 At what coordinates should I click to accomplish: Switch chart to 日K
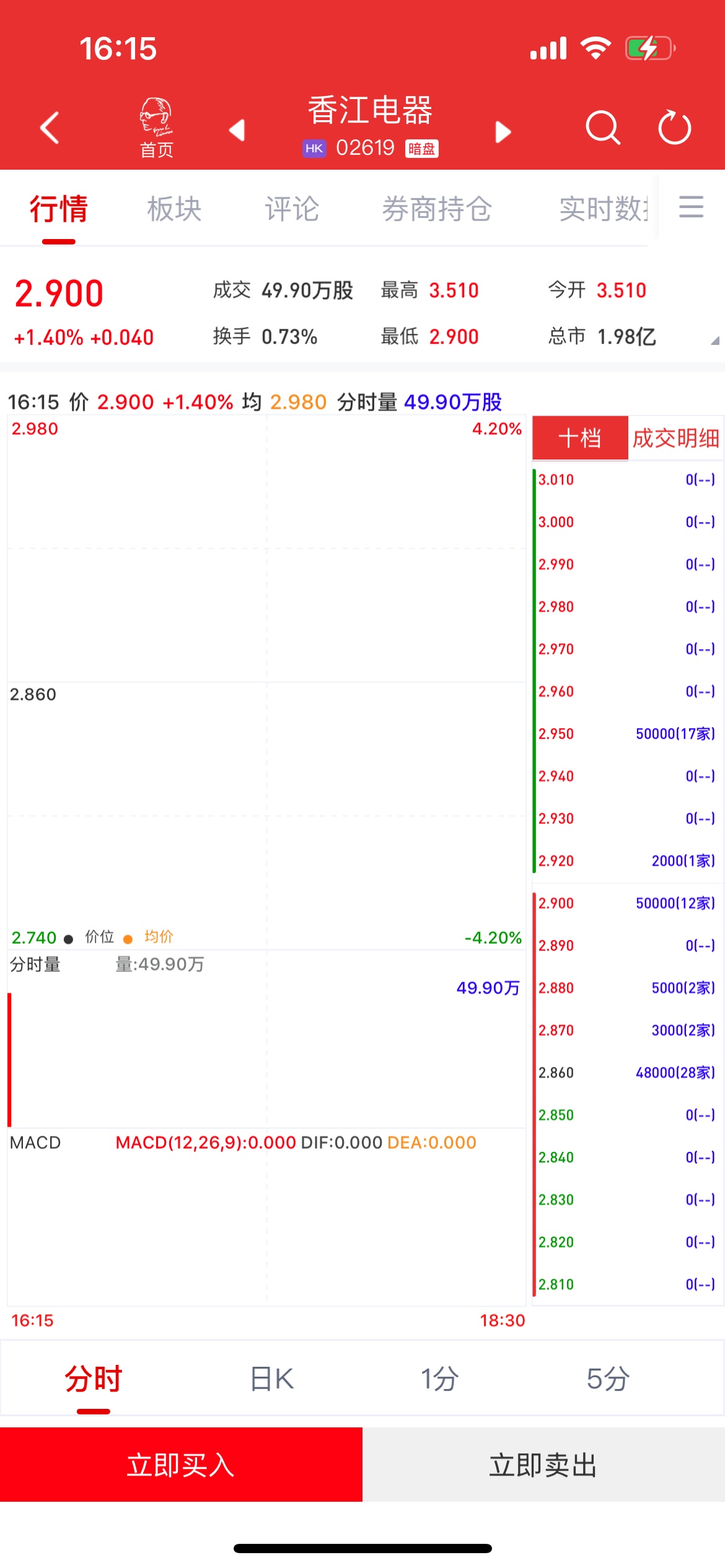[272, 1379]
